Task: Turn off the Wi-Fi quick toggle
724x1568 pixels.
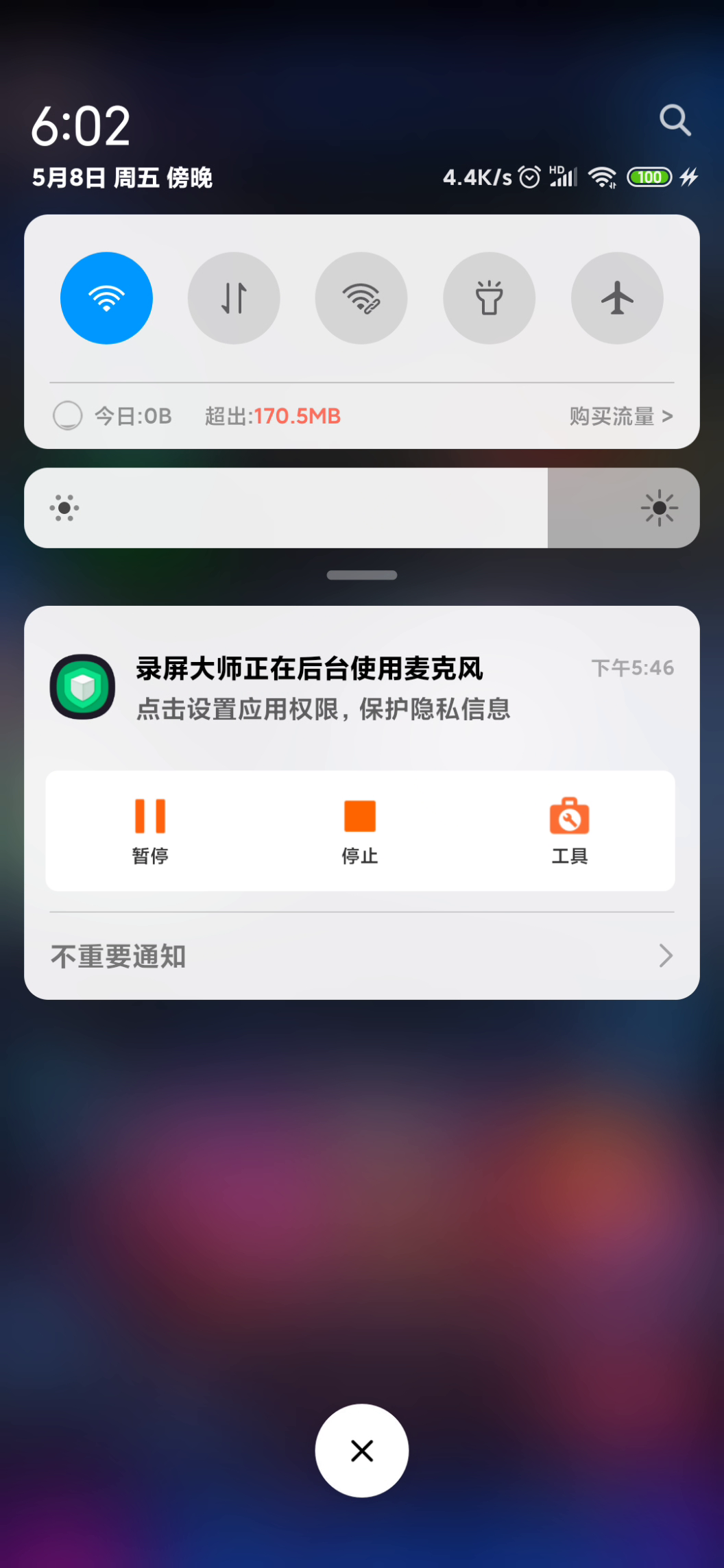Action: pos(106,298)
